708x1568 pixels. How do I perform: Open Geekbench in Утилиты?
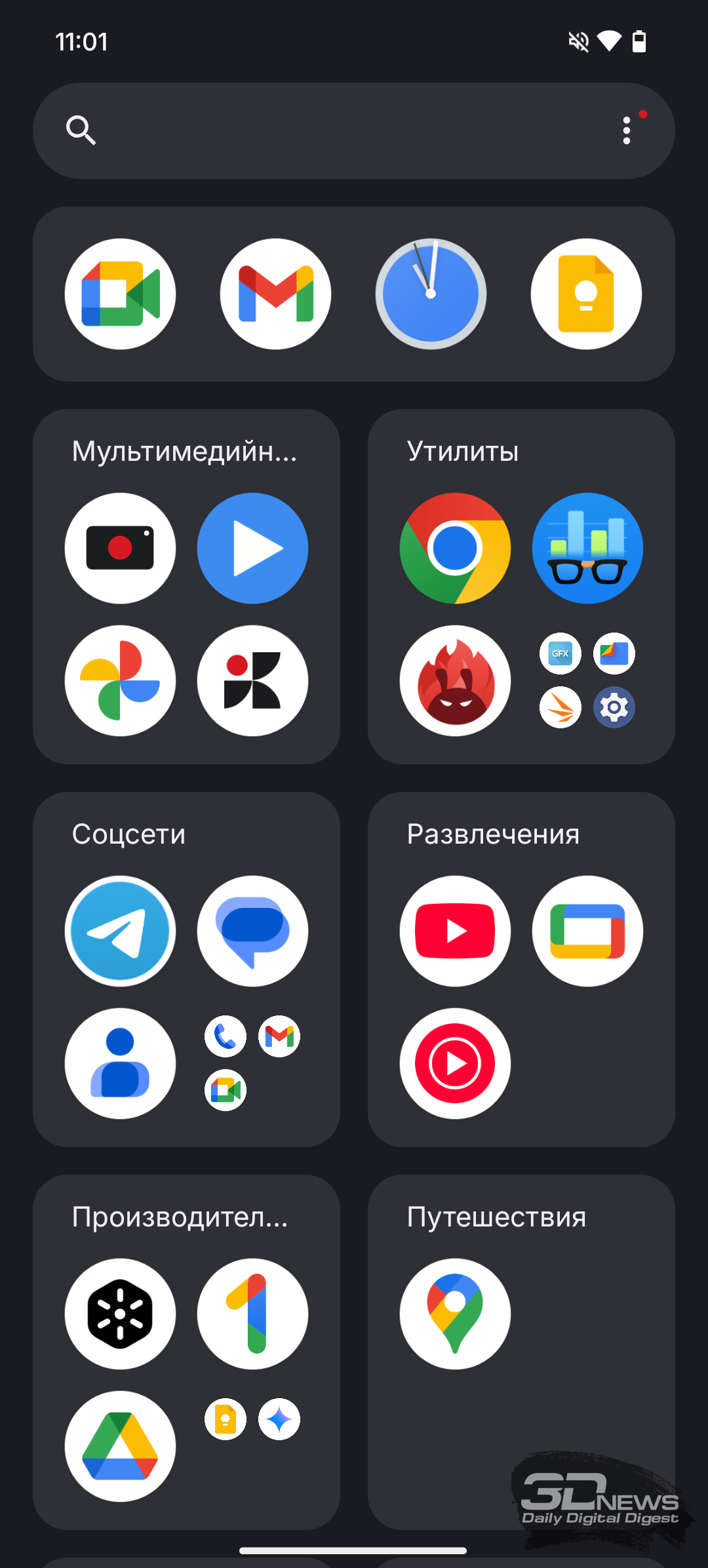pyautogui.click(x=587, y=548)
